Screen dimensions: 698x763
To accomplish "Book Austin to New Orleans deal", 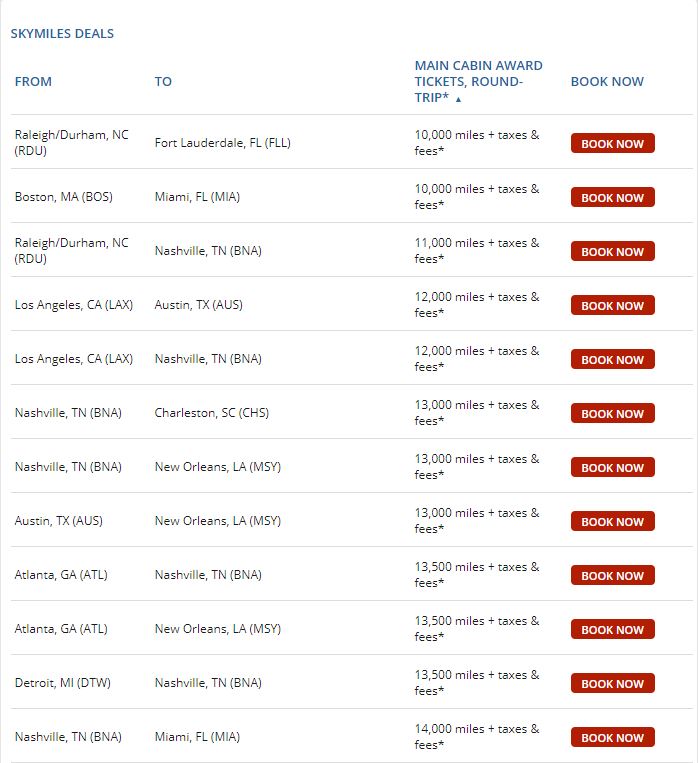I will click(612, 521).
